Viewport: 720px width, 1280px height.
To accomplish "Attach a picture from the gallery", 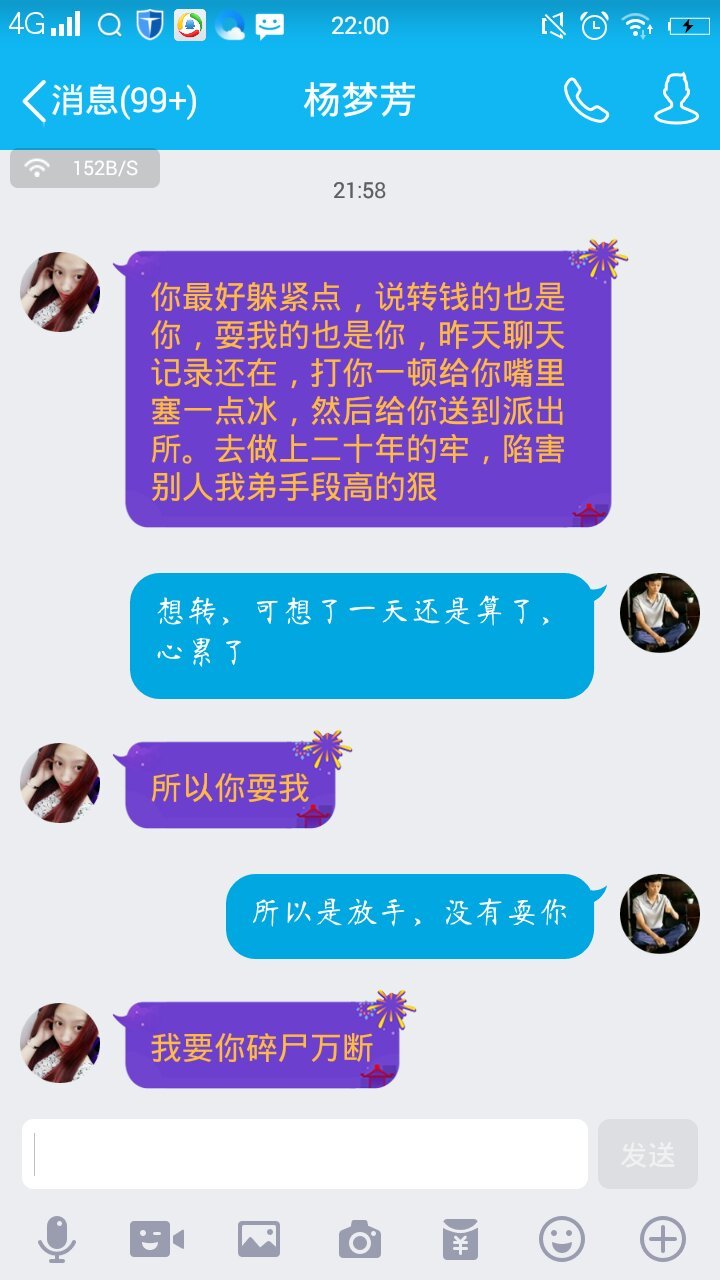I will [258, 1240].
